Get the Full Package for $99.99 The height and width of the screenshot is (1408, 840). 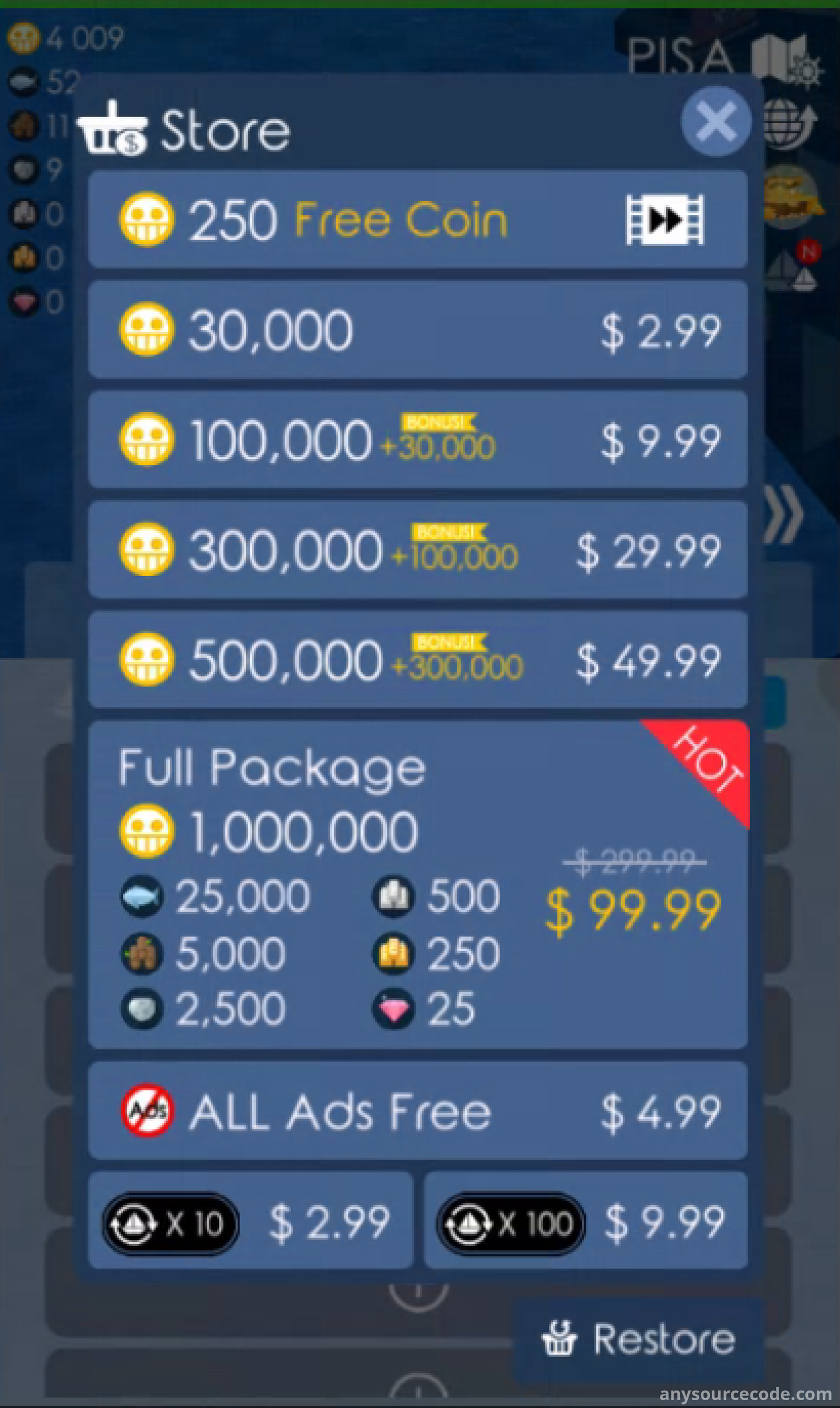(418, 884)
